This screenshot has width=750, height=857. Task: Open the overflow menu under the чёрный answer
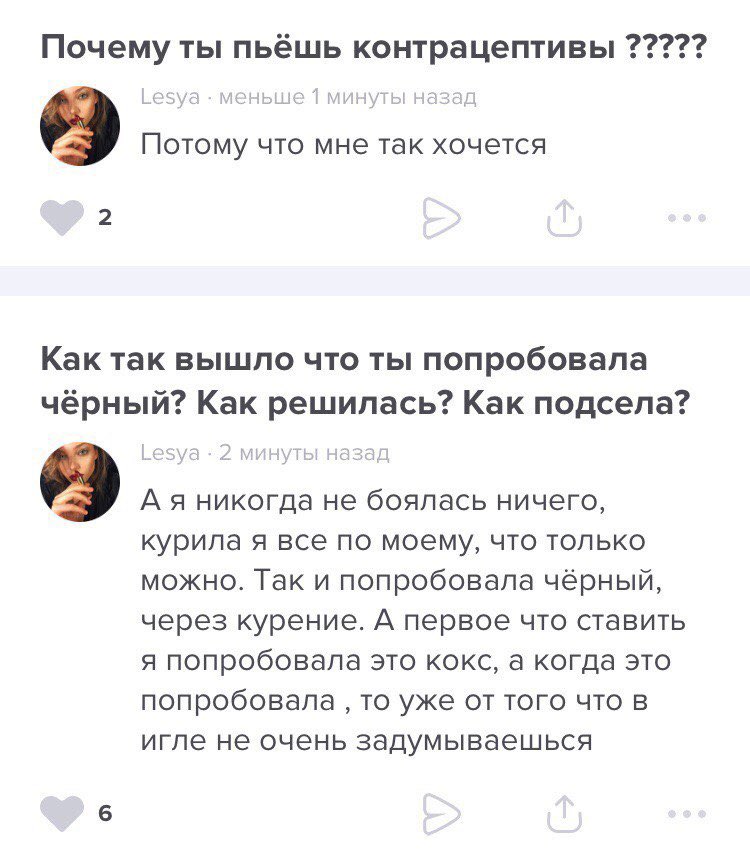[688, 813]
